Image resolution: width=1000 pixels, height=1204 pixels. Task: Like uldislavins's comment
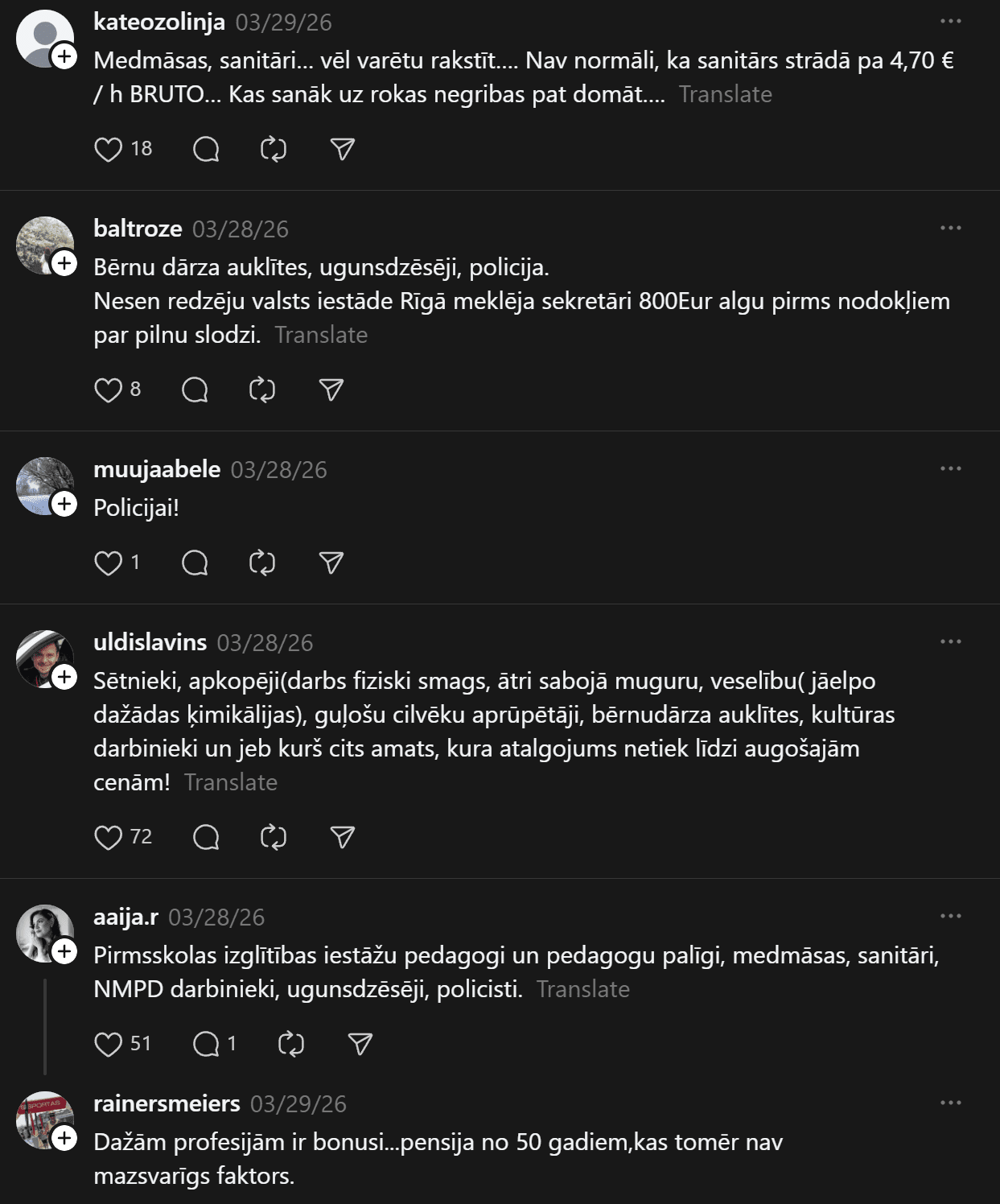click(108, 837)
